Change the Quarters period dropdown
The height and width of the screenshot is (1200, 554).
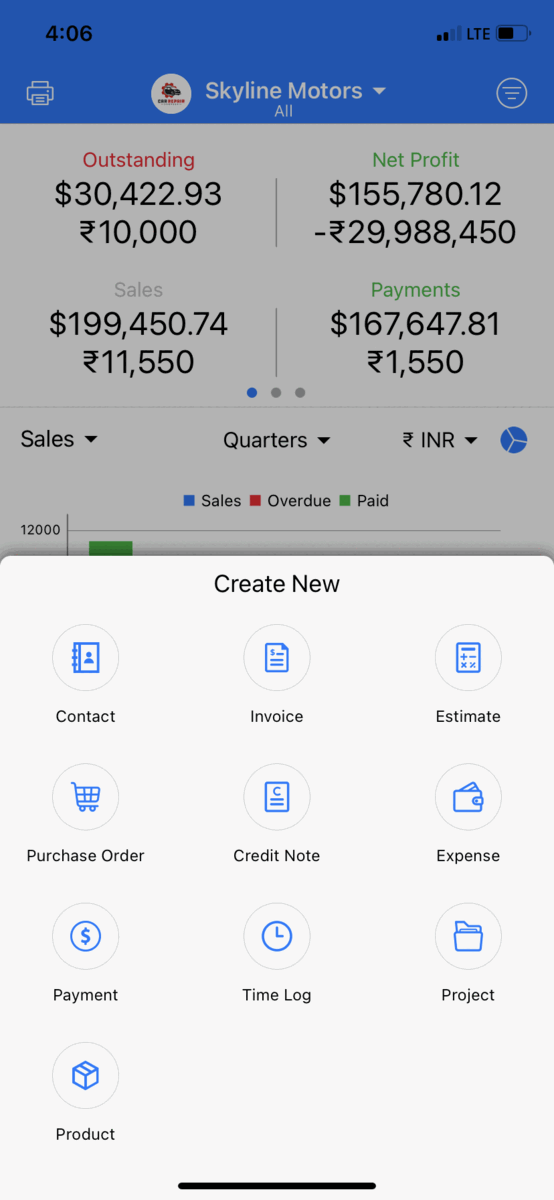[277, 440]
